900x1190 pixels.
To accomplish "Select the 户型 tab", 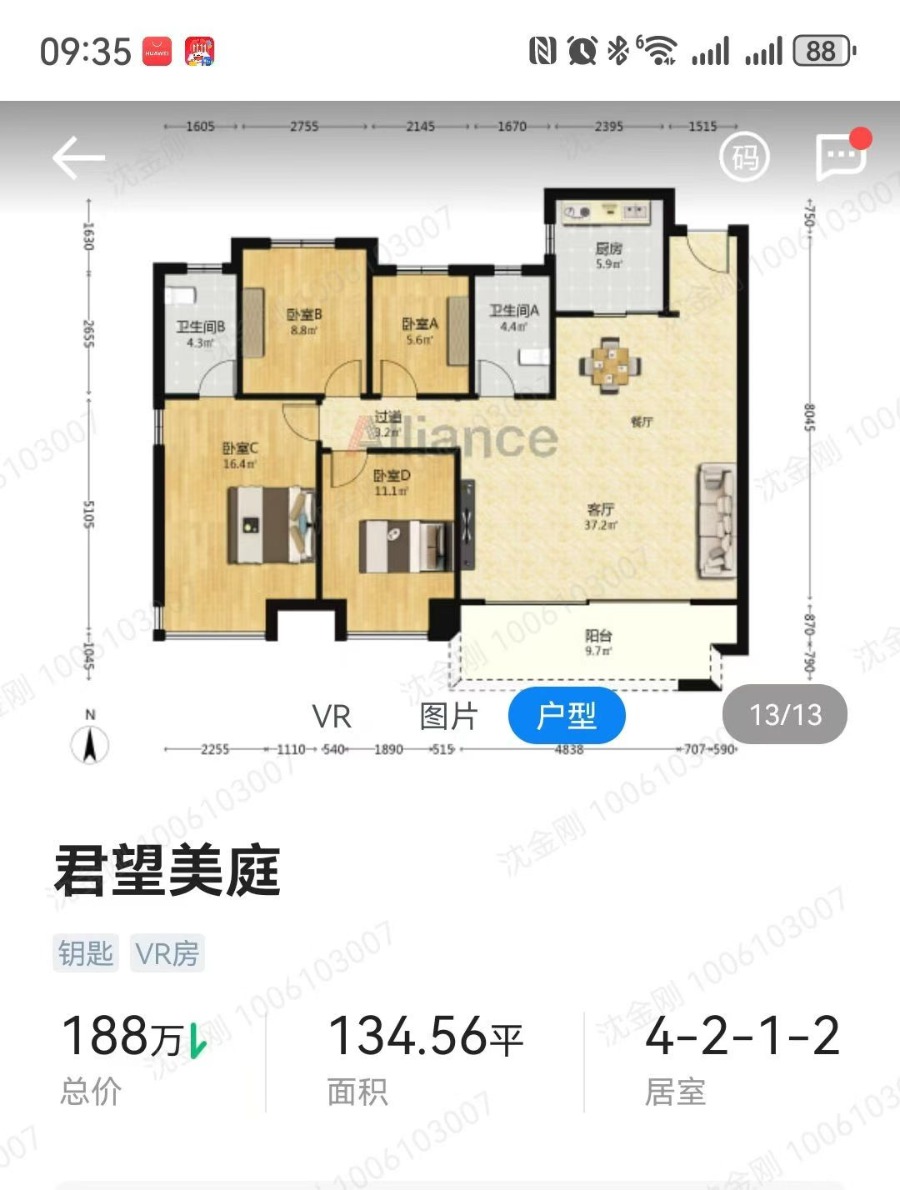I will (x=567, y=716).
